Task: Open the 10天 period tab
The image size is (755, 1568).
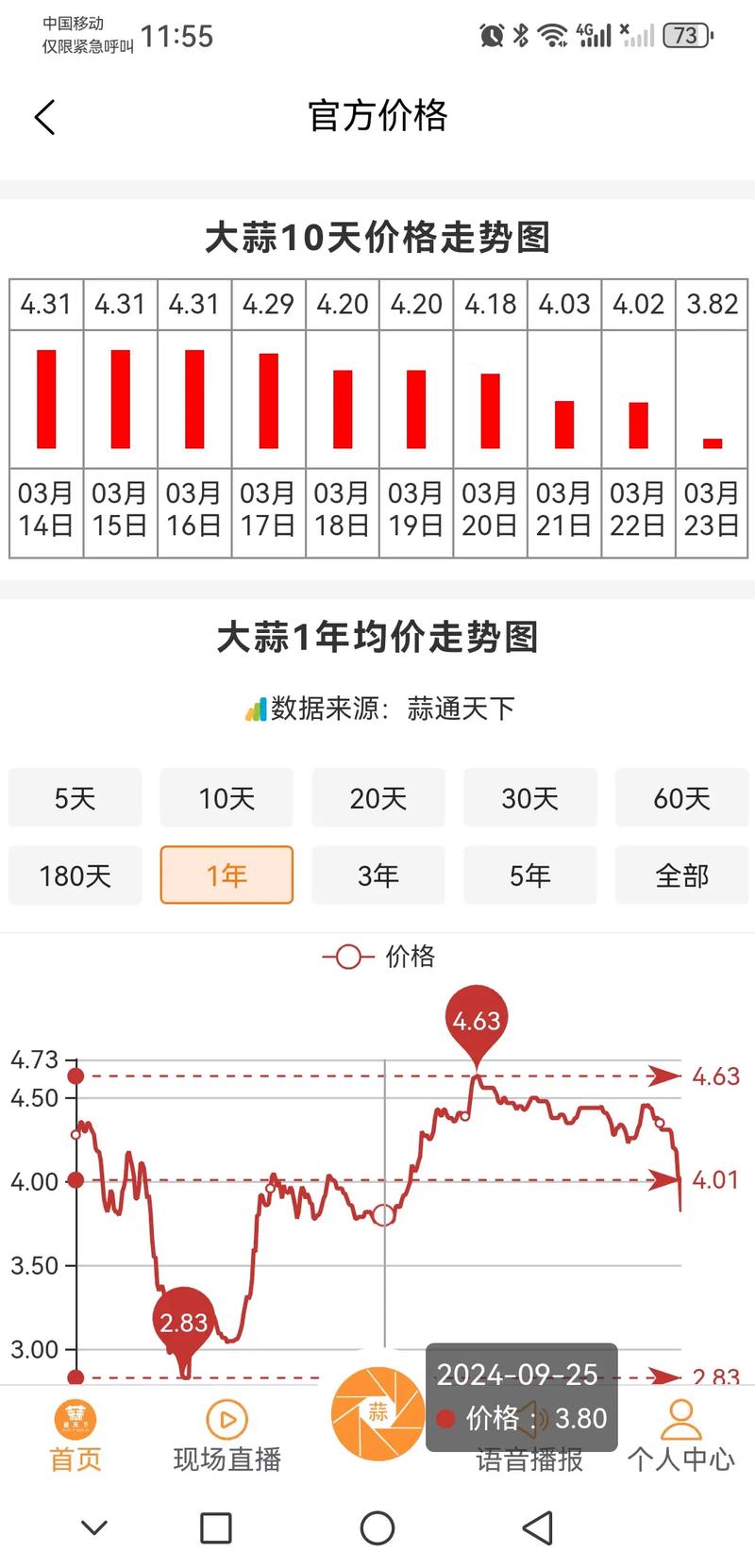Action: [226, 797]
